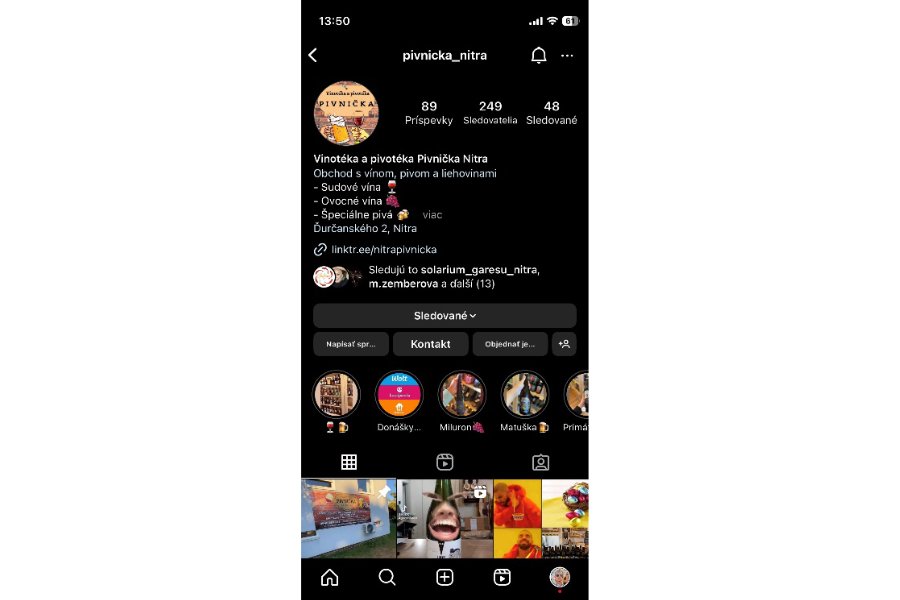Open the notifications bell for pivnicka_nitra

point(538,56)
